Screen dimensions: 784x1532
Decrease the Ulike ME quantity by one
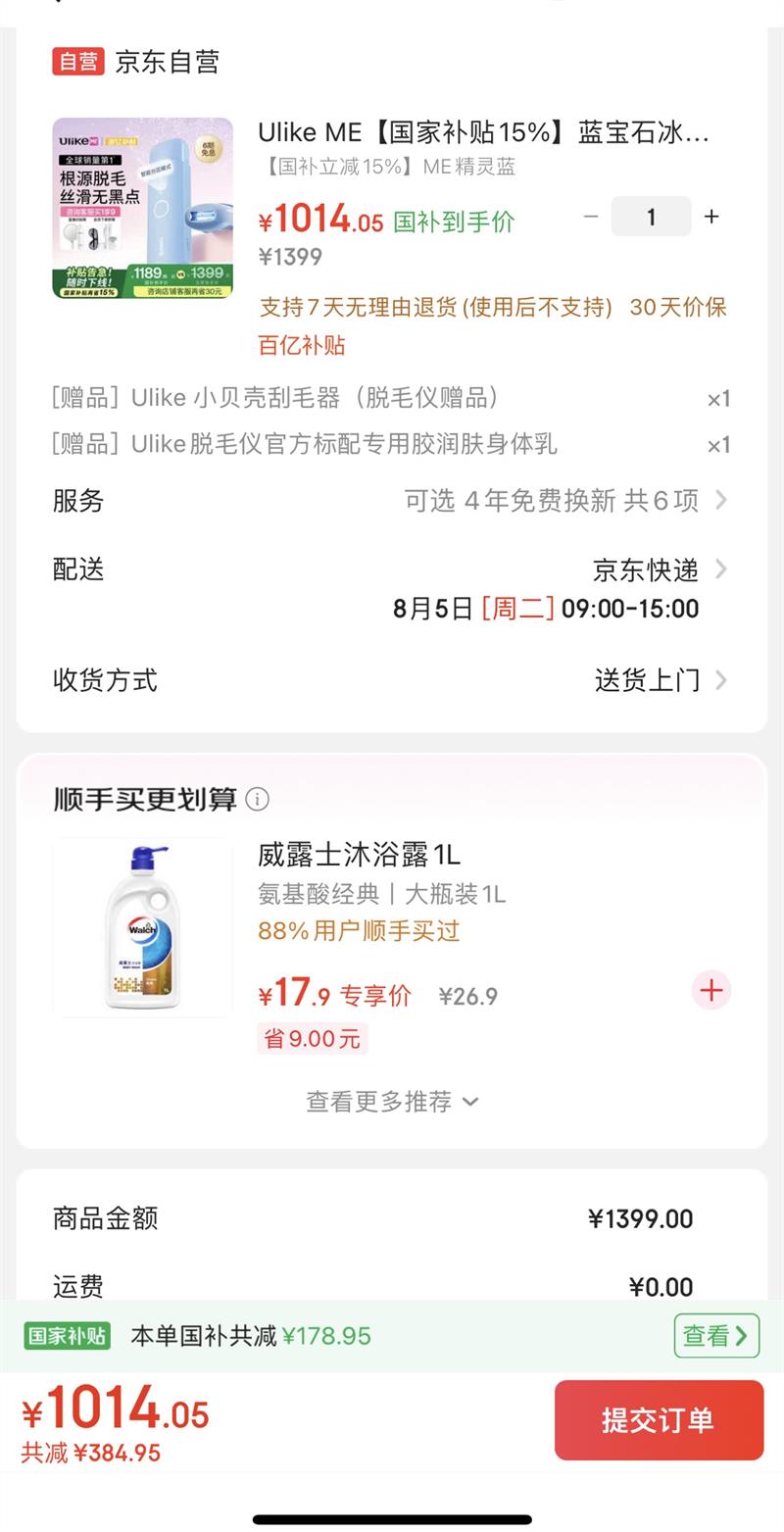click(590, 217)
